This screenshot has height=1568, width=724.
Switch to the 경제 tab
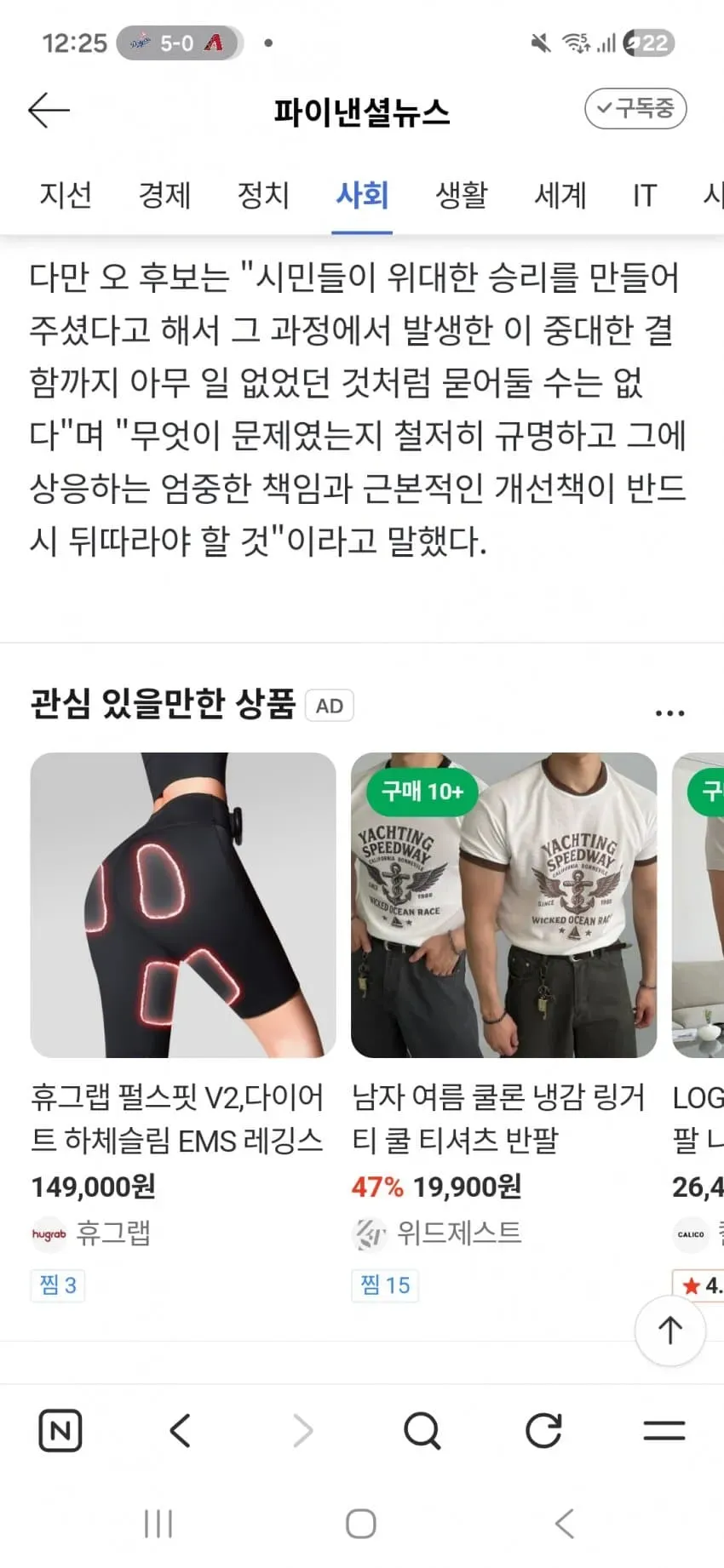164,195
